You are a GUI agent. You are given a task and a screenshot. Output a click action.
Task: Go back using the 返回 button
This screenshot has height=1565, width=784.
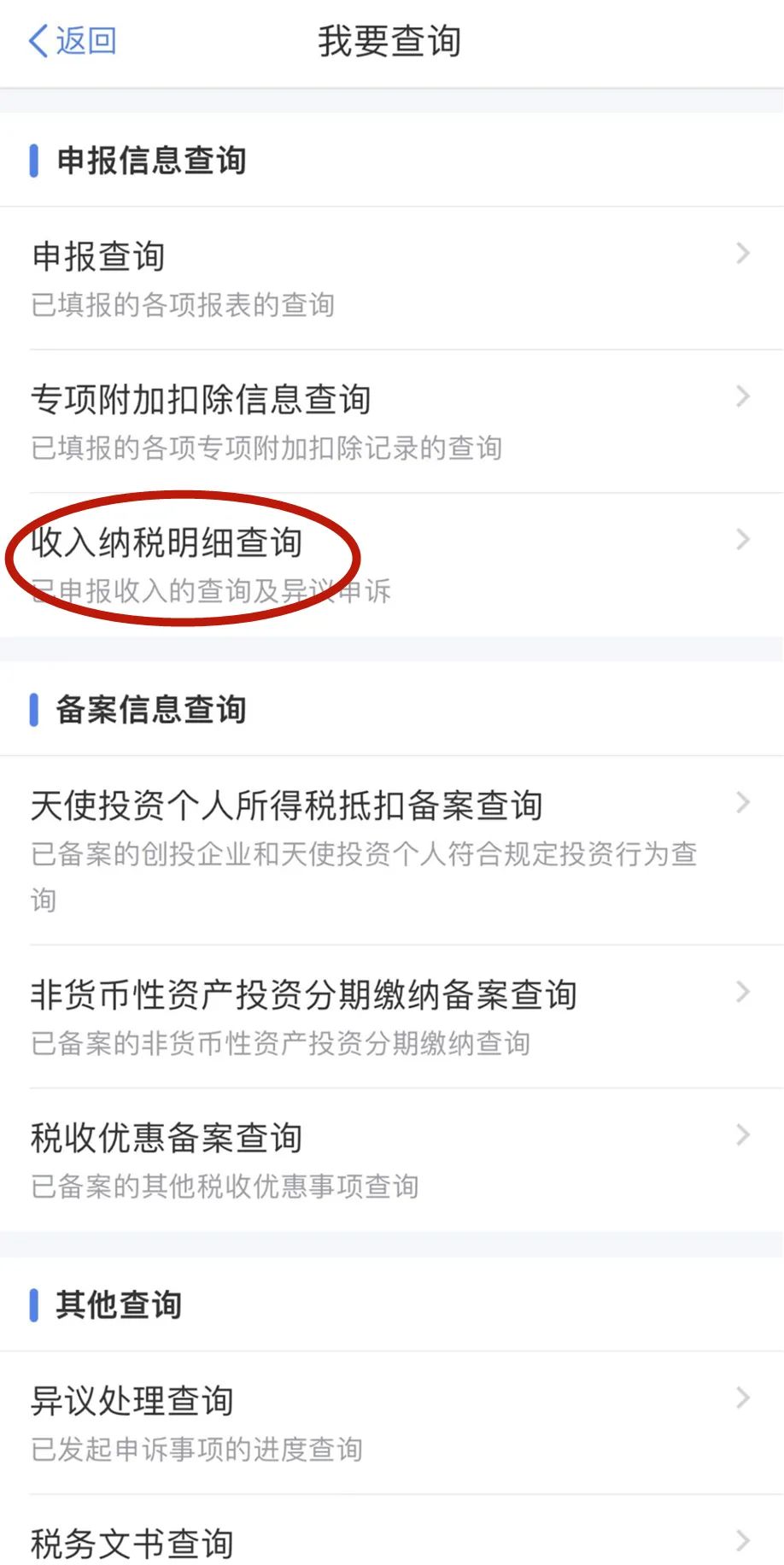pyautogui.click(x=73, y=41)
